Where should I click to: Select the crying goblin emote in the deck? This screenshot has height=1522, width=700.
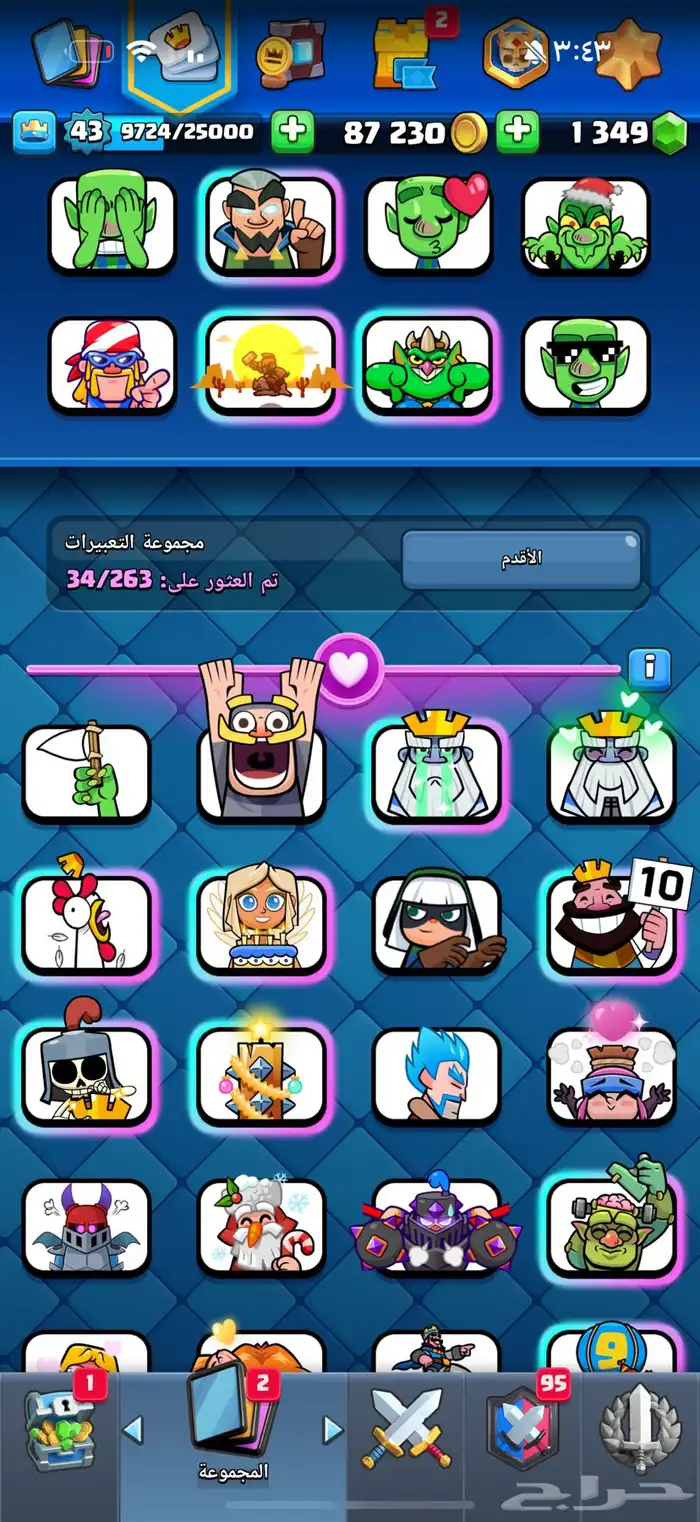click(x=112, y=226)
